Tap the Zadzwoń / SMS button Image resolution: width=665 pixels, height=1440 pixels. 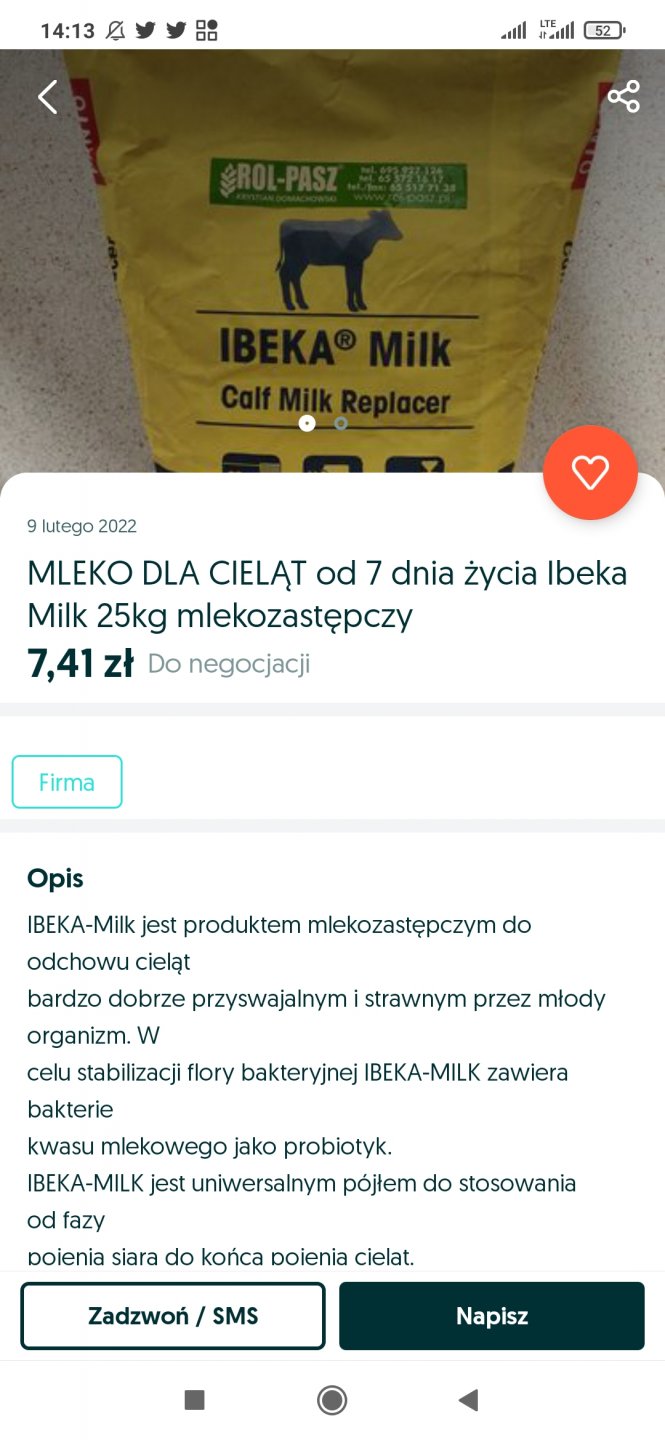173,1316
